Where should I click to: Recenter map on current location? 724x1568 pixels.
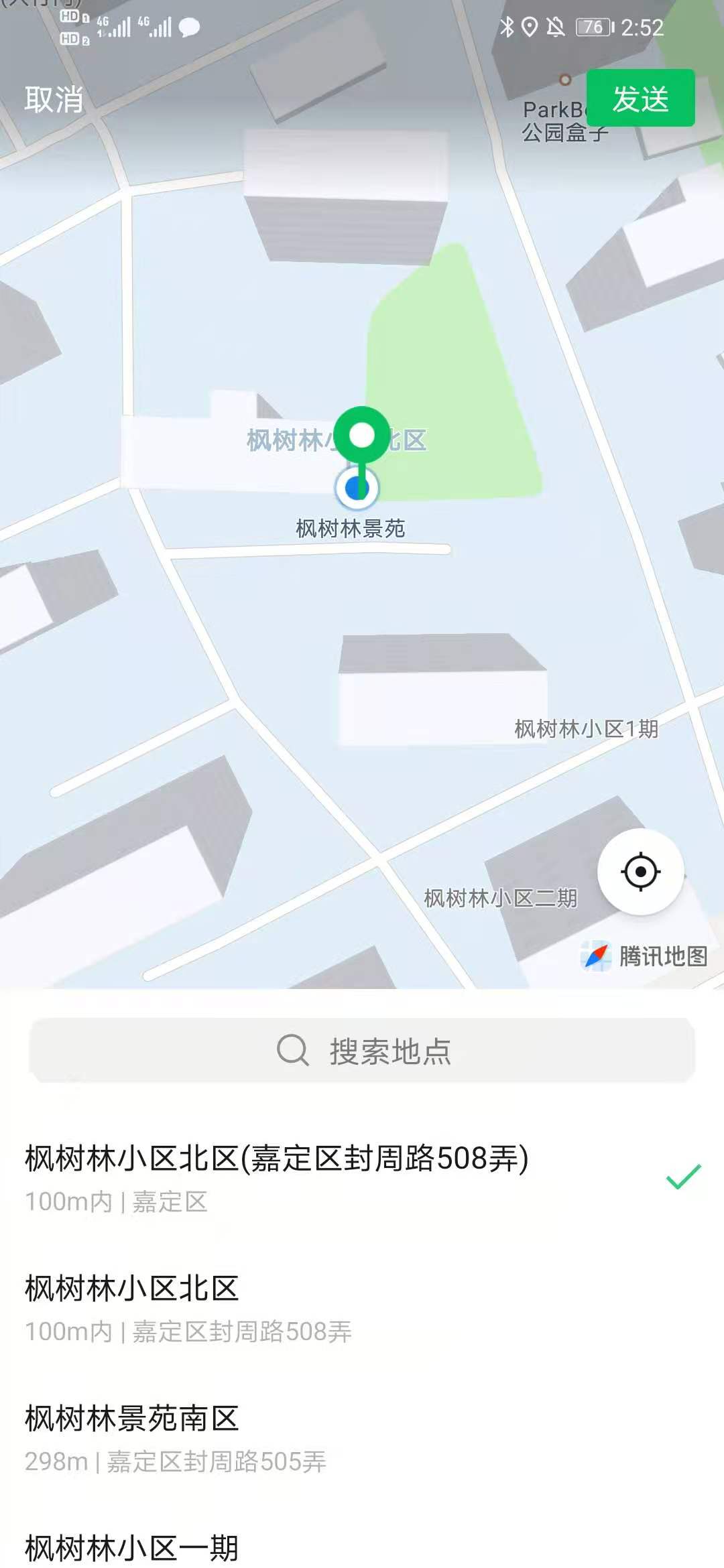point(640,872)
